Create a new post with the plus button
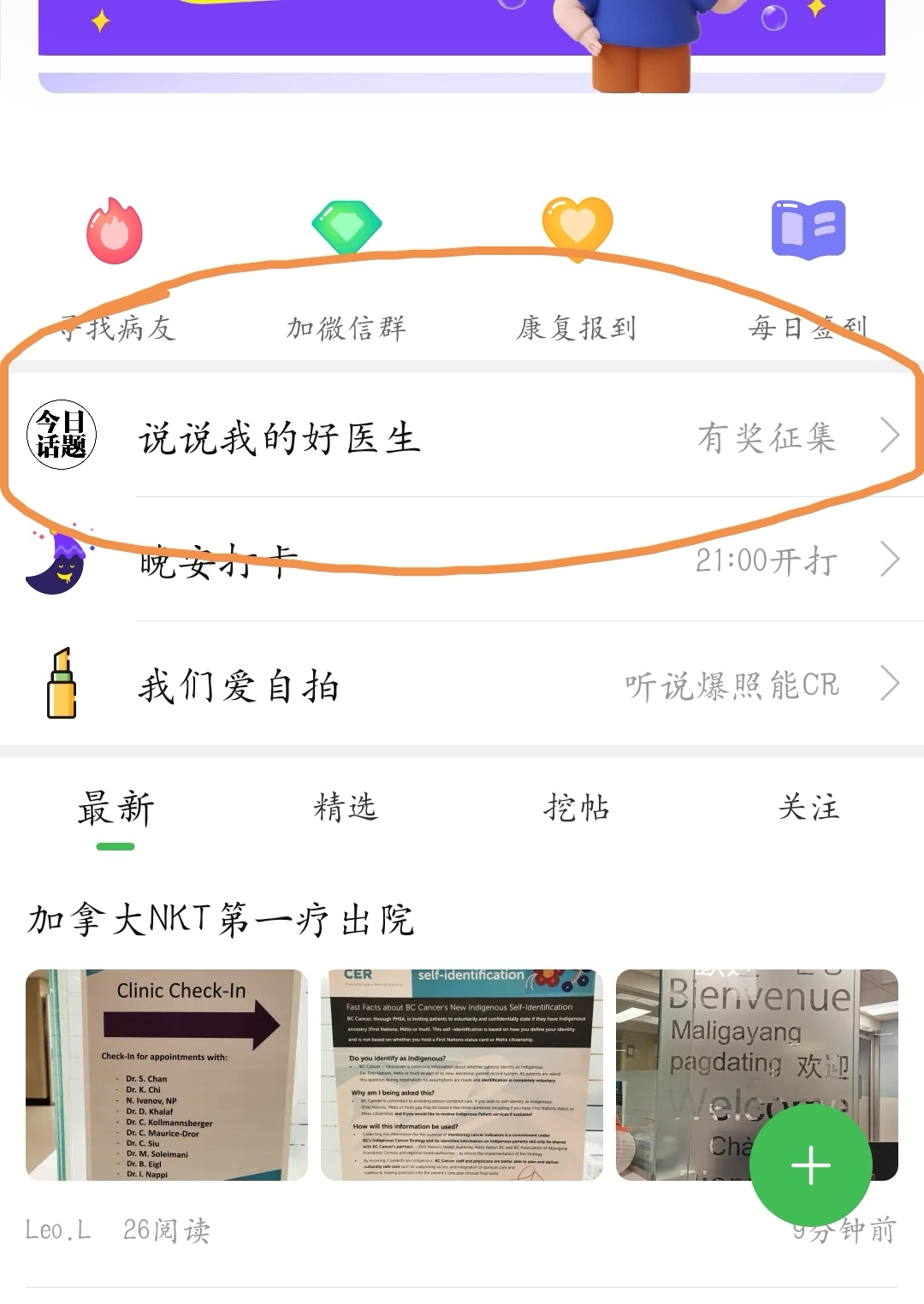 point(810,1165)
